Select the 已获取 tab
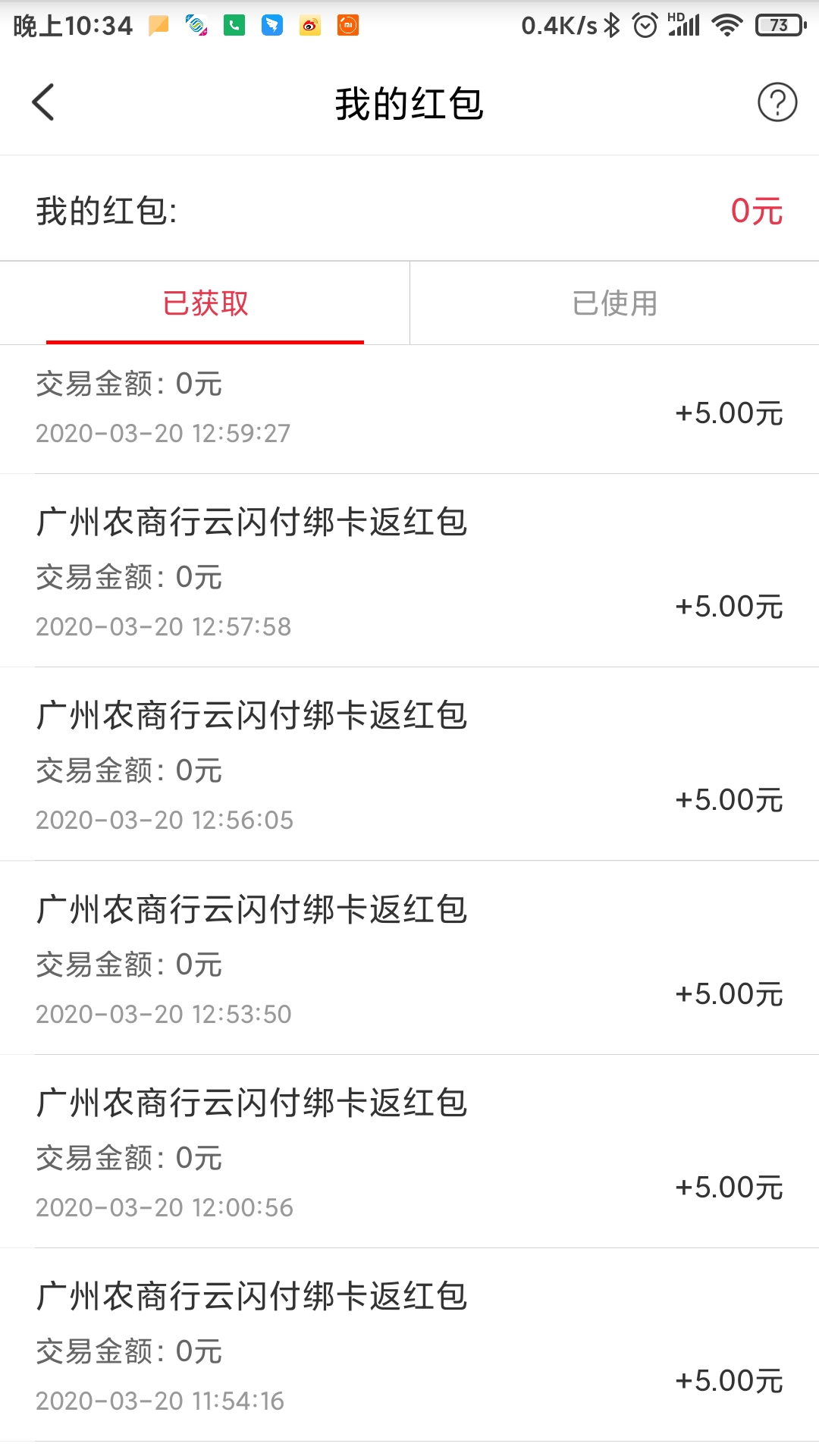Image resolution: width=819 pixels, height=1456 pixels. pos(206,303)
